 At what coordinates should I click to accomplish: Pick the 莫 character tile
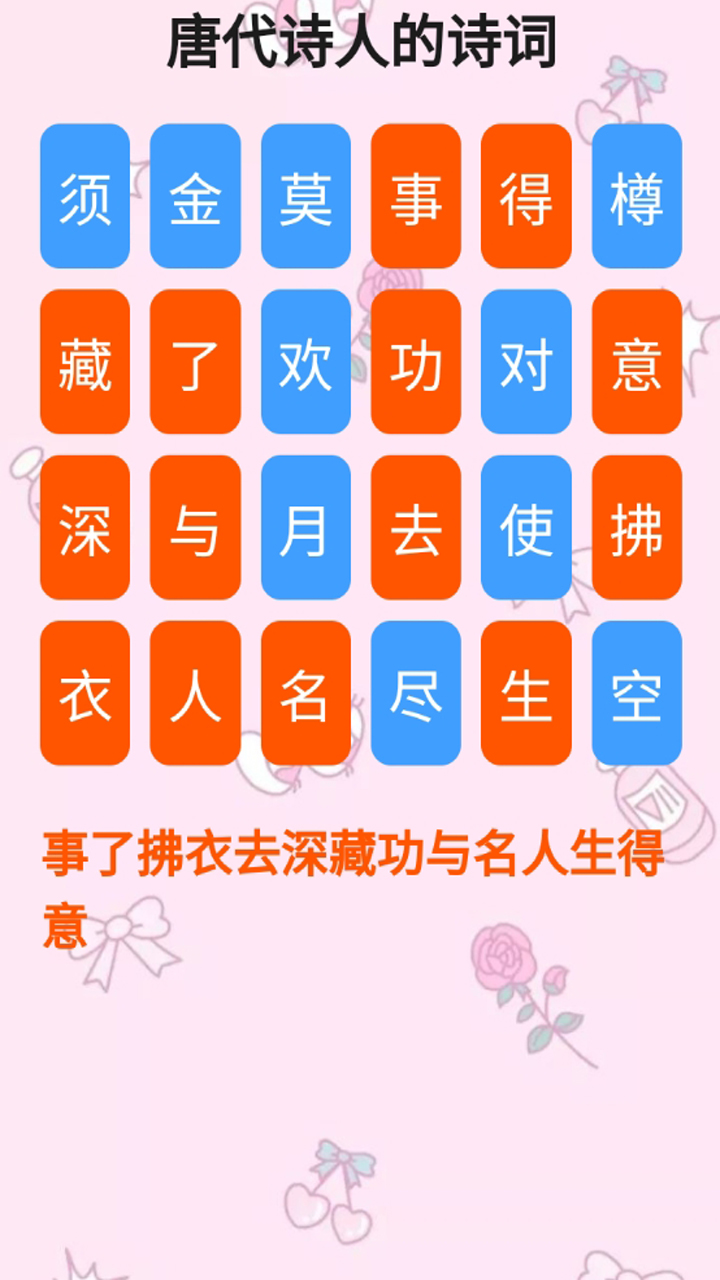pyautogui.click(x=305, y=196)
